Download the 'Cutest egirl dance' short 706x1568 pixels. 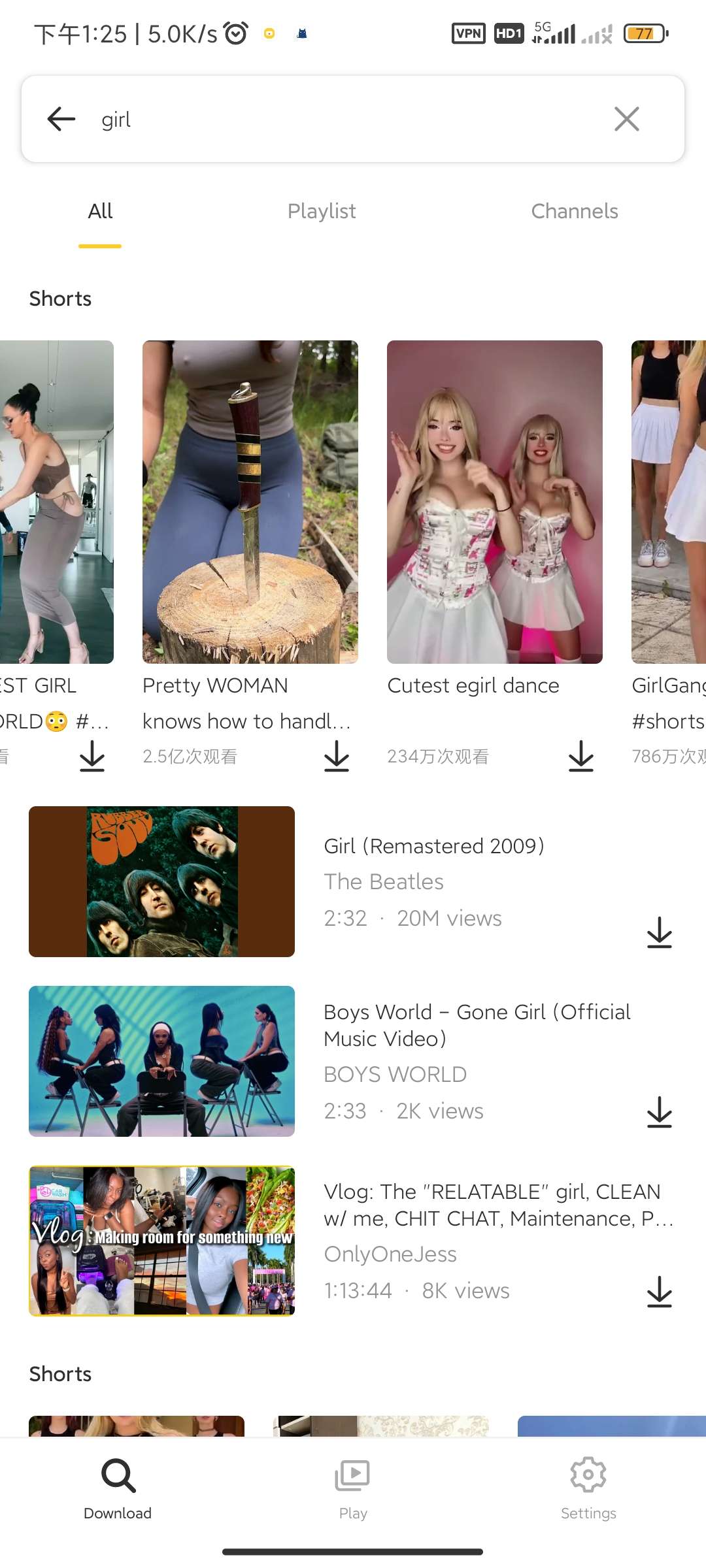point(580,756)
